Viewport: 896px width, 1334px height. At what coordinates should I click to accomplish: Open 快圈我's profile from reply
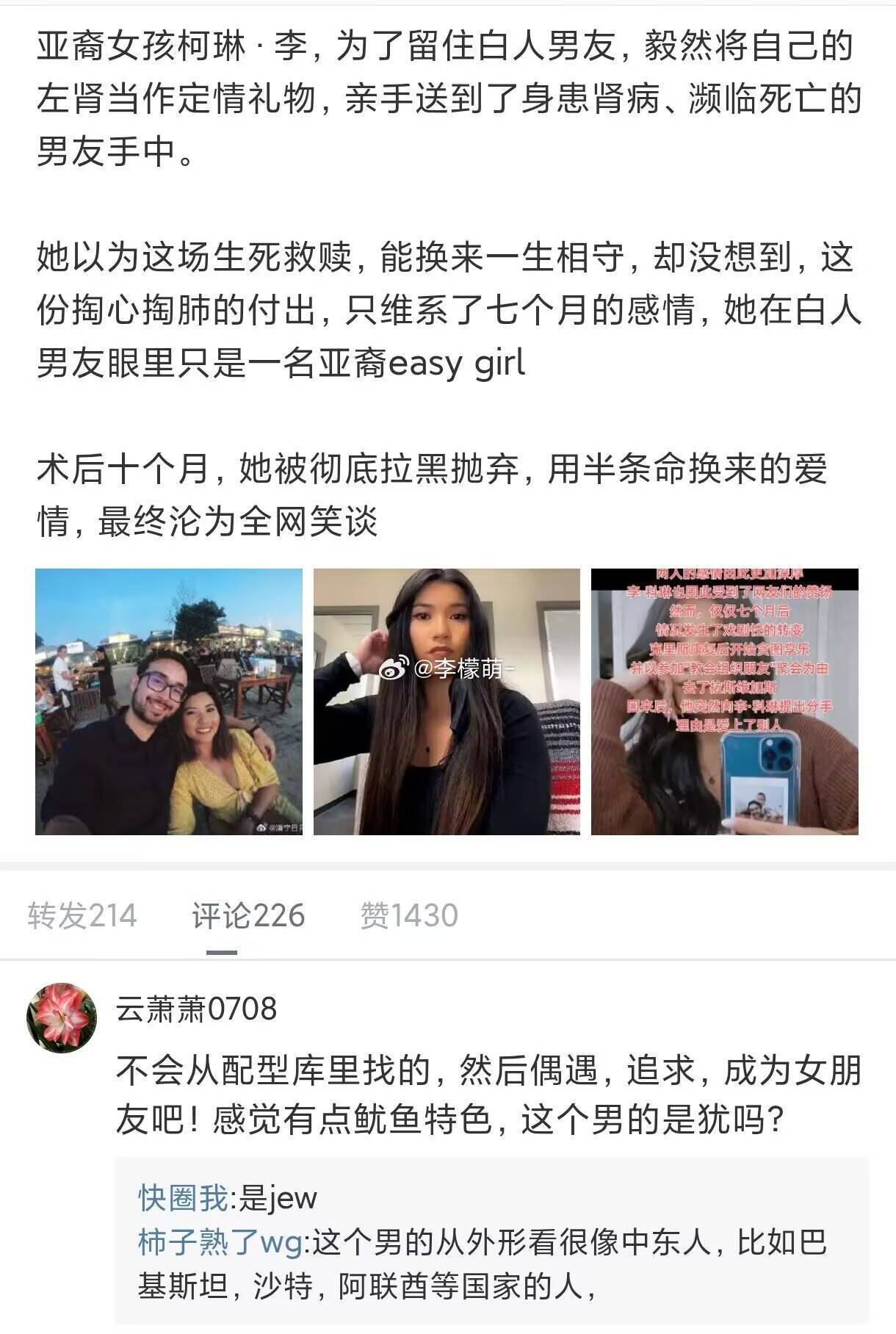coord(183,1198)
